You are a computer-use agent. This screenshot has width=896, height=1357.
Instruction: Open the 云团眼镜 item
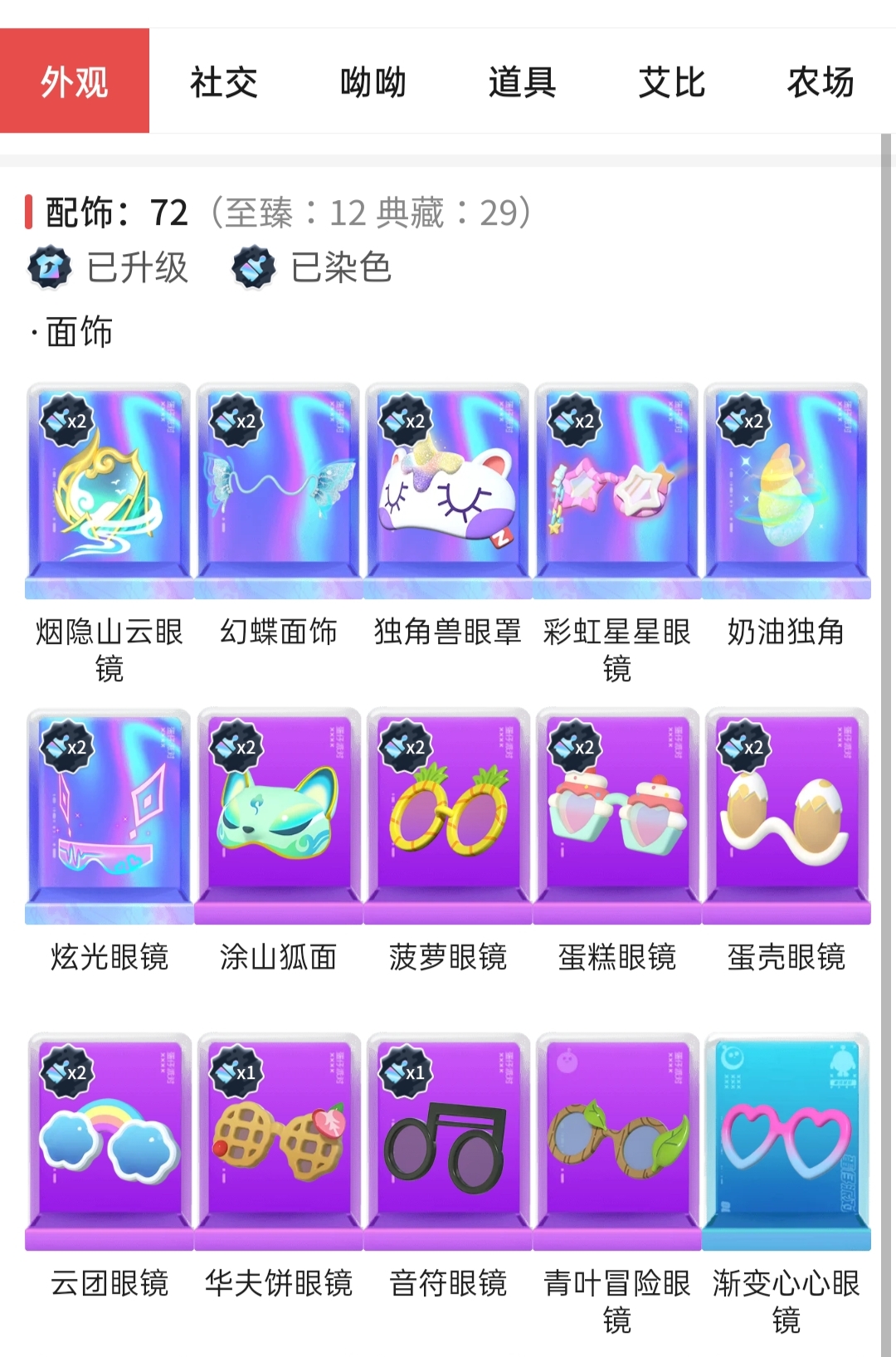(110, 1142)
